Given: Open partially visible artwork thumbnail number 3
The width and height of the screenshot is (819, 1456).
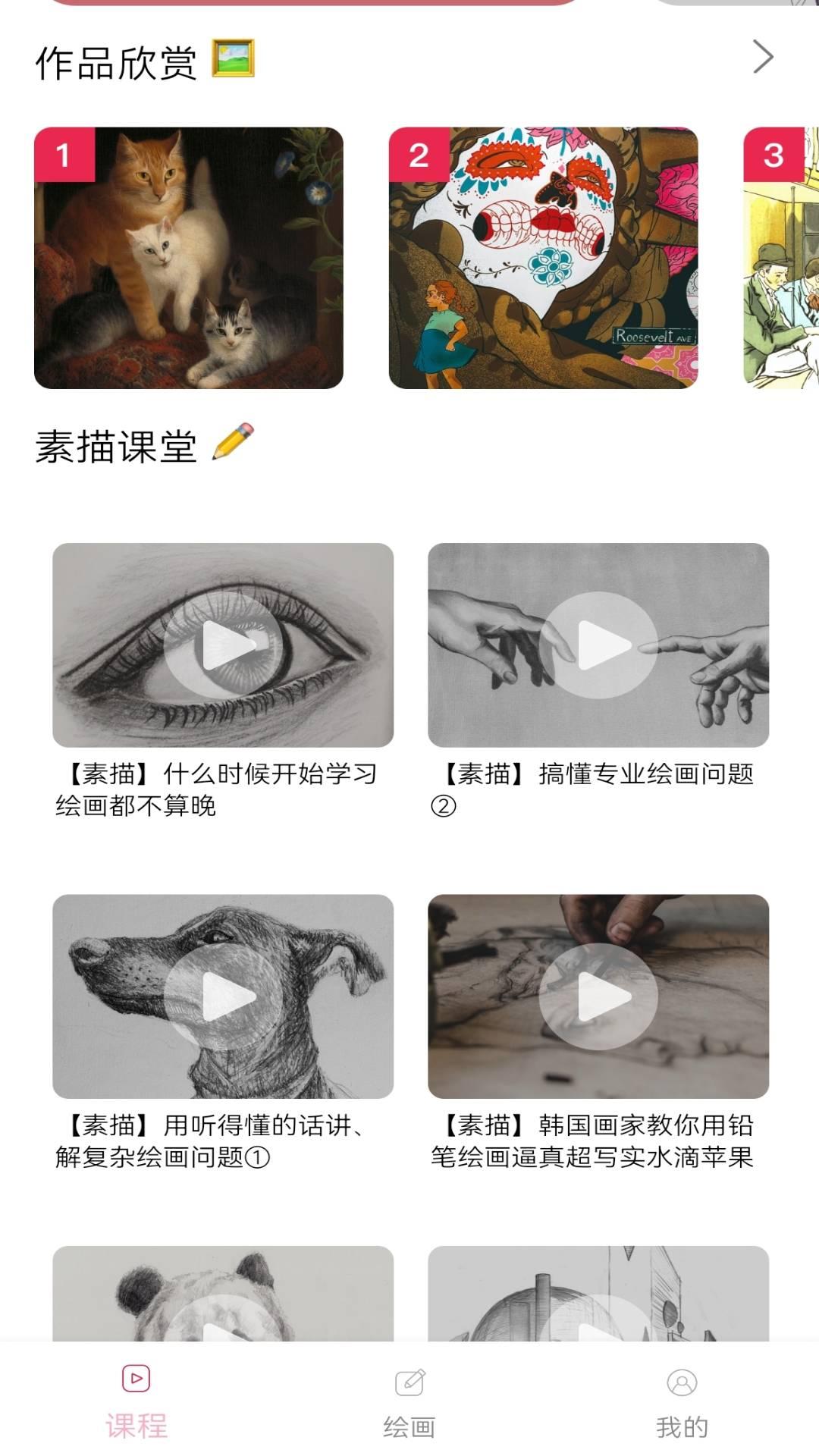Looking at the screenshot, I should pyautogui.click(x=781, y=258).
